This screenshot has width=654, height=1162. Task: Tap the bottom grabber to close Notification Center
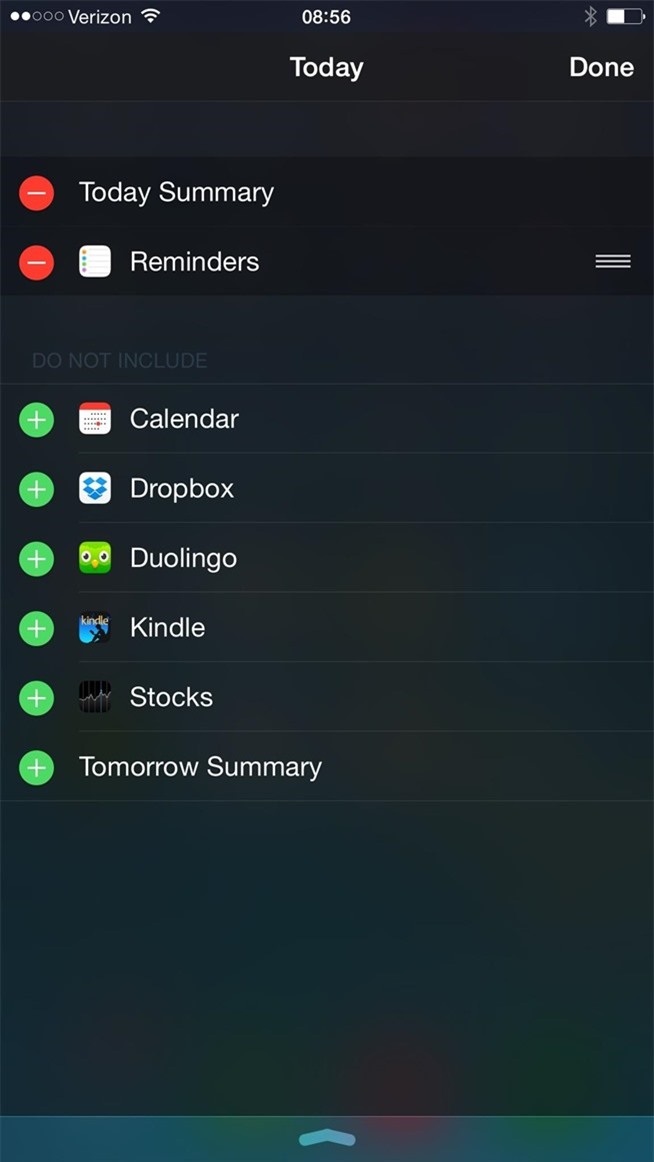tap(327, 1138)
